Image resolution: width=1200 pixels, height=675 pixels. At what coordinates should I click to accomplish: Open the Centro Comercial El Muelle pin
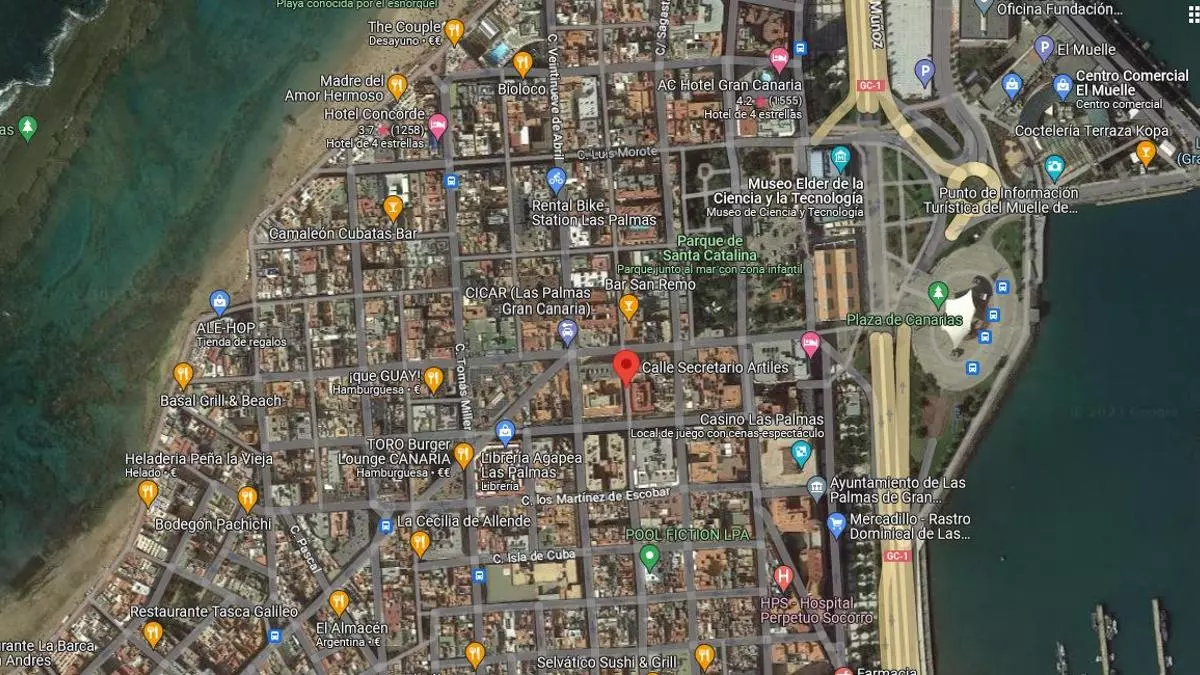1062,86
